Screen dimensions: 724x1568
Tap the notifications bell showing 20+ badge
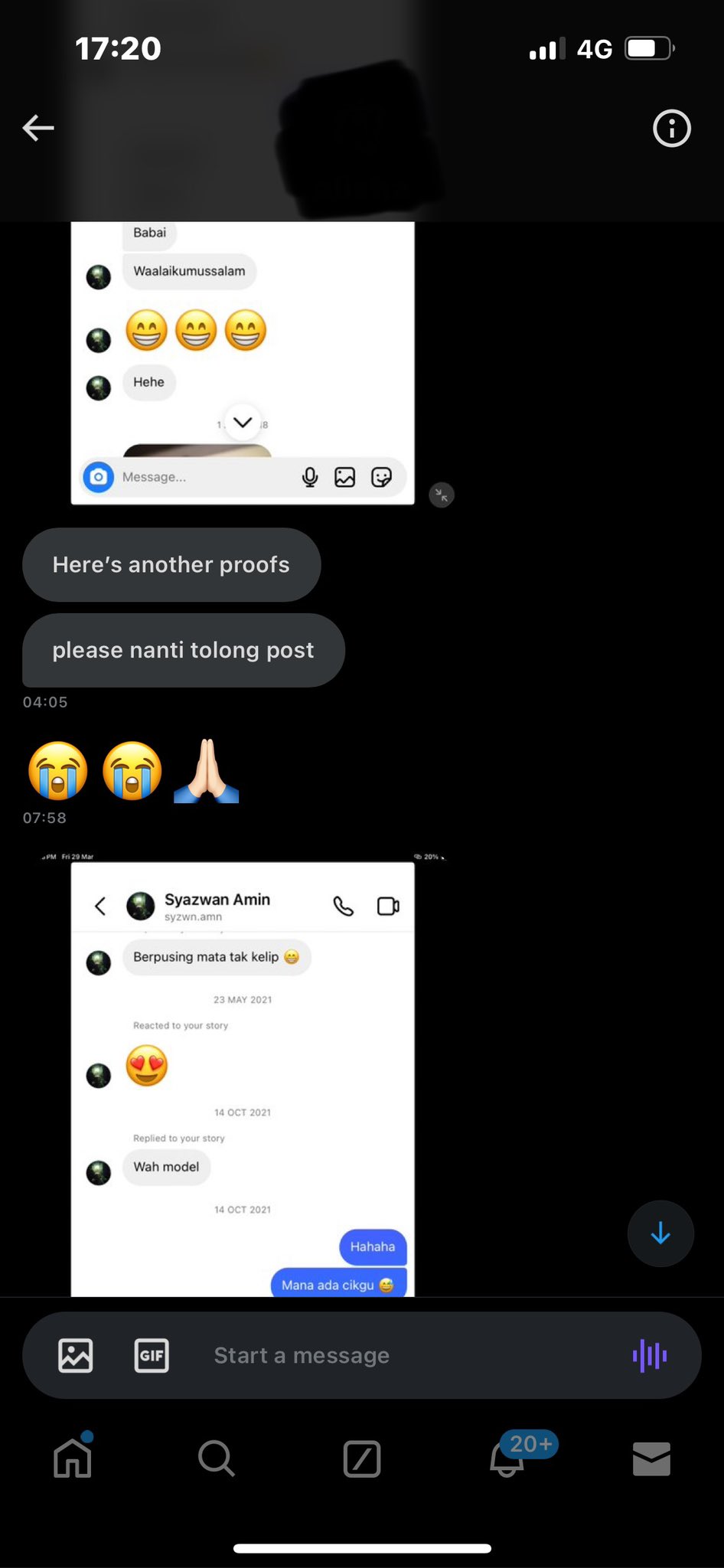point(506,1459)
